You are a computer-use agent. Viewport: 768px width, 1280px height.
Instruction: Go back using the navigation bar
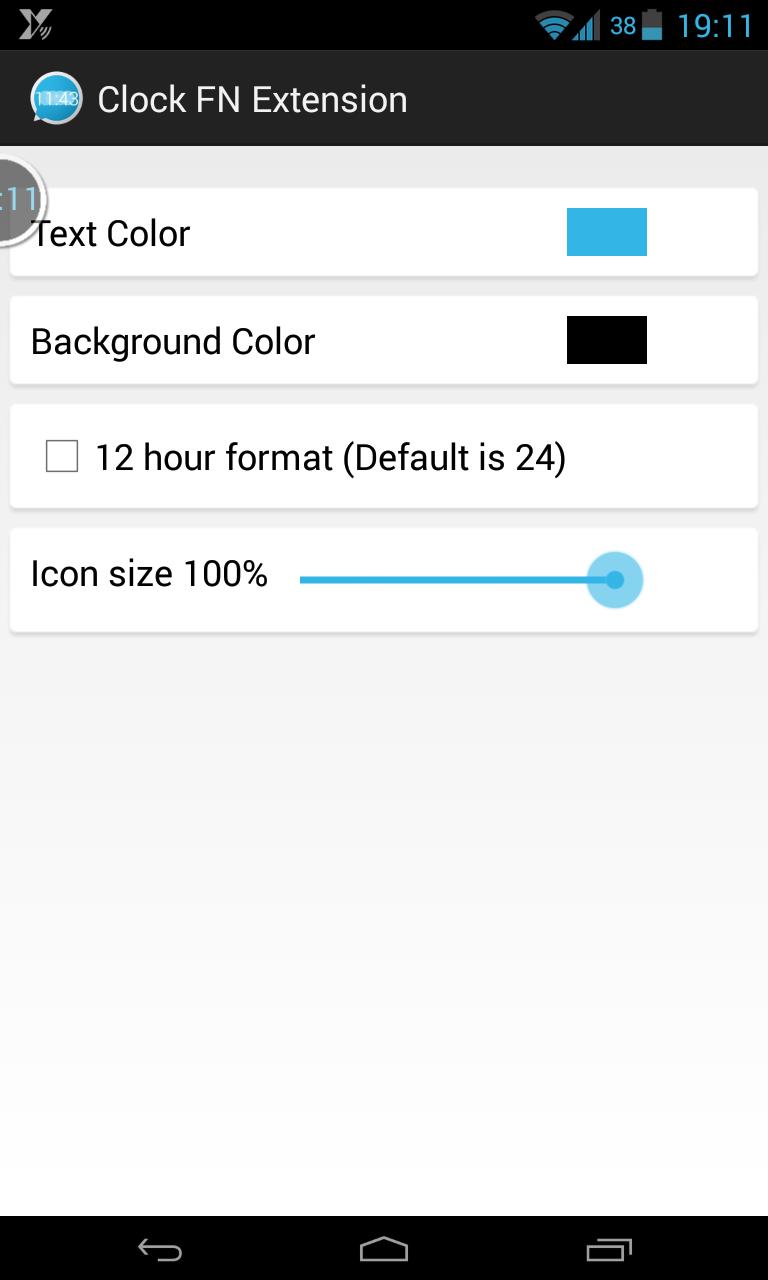(x=160, y=1249)
